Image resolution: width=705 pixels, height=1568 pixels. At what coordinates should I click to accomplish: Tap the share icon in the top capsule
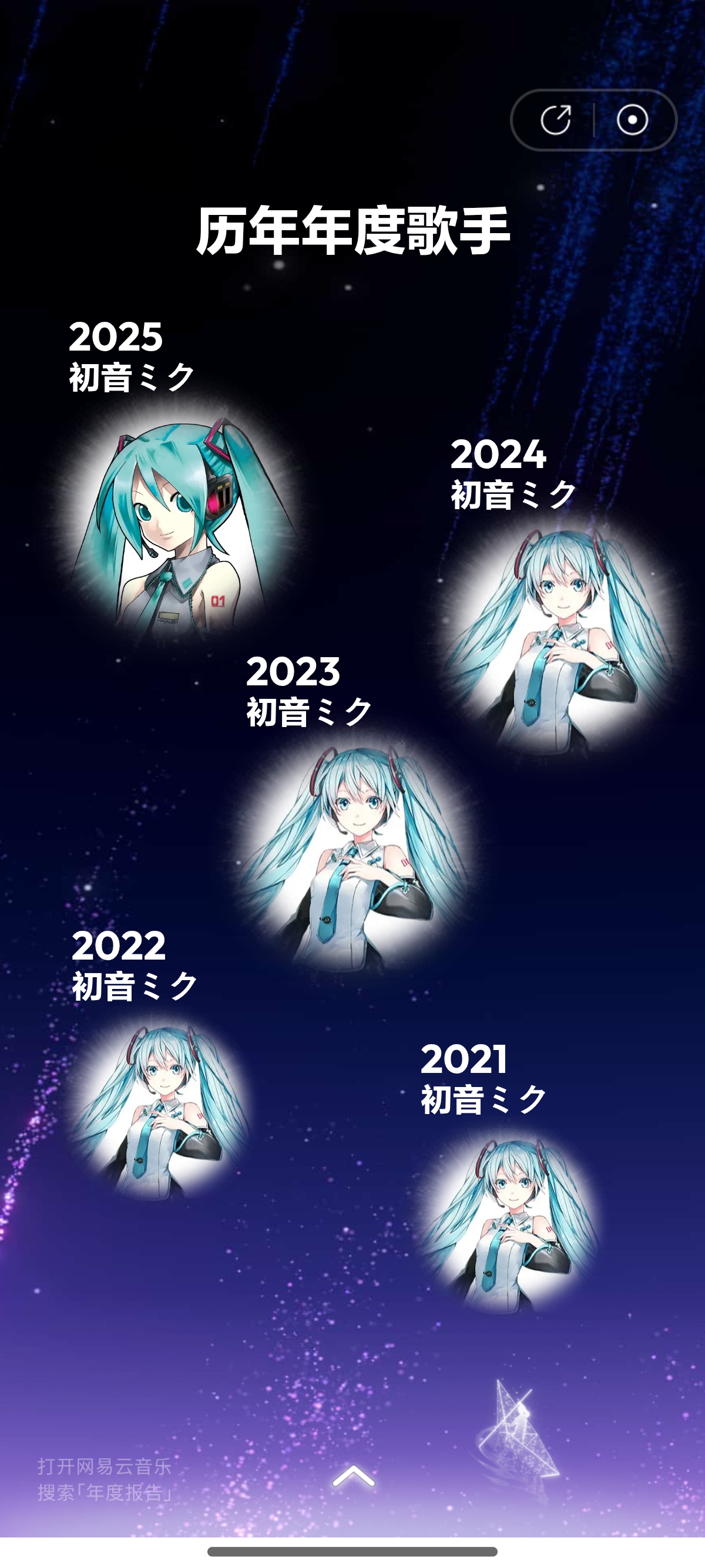pyautogui.click(x=555, y=120)
